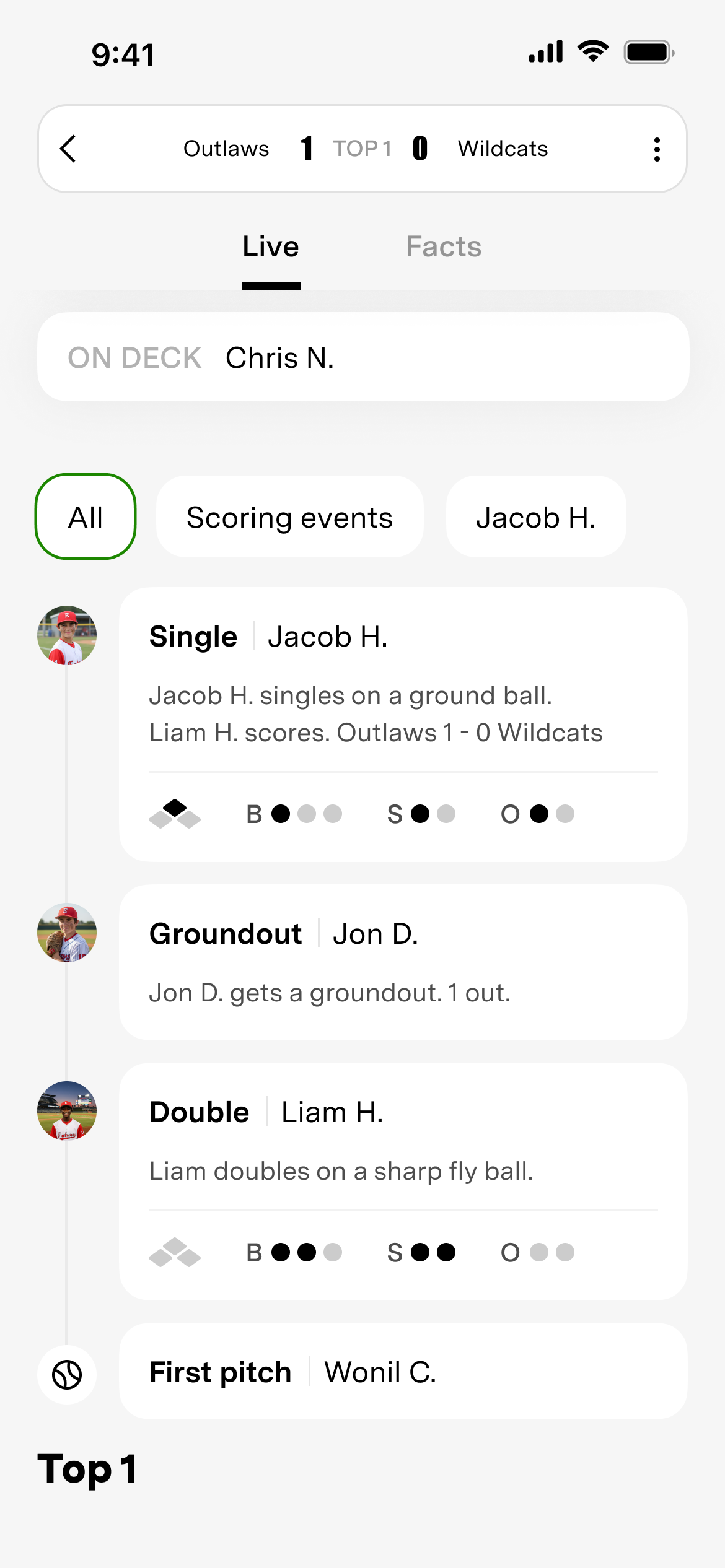The width and height of the screenshot is (725, 1568).
Task: Filter plays by Jacob H. chip
Action: (x=536, y=517)
